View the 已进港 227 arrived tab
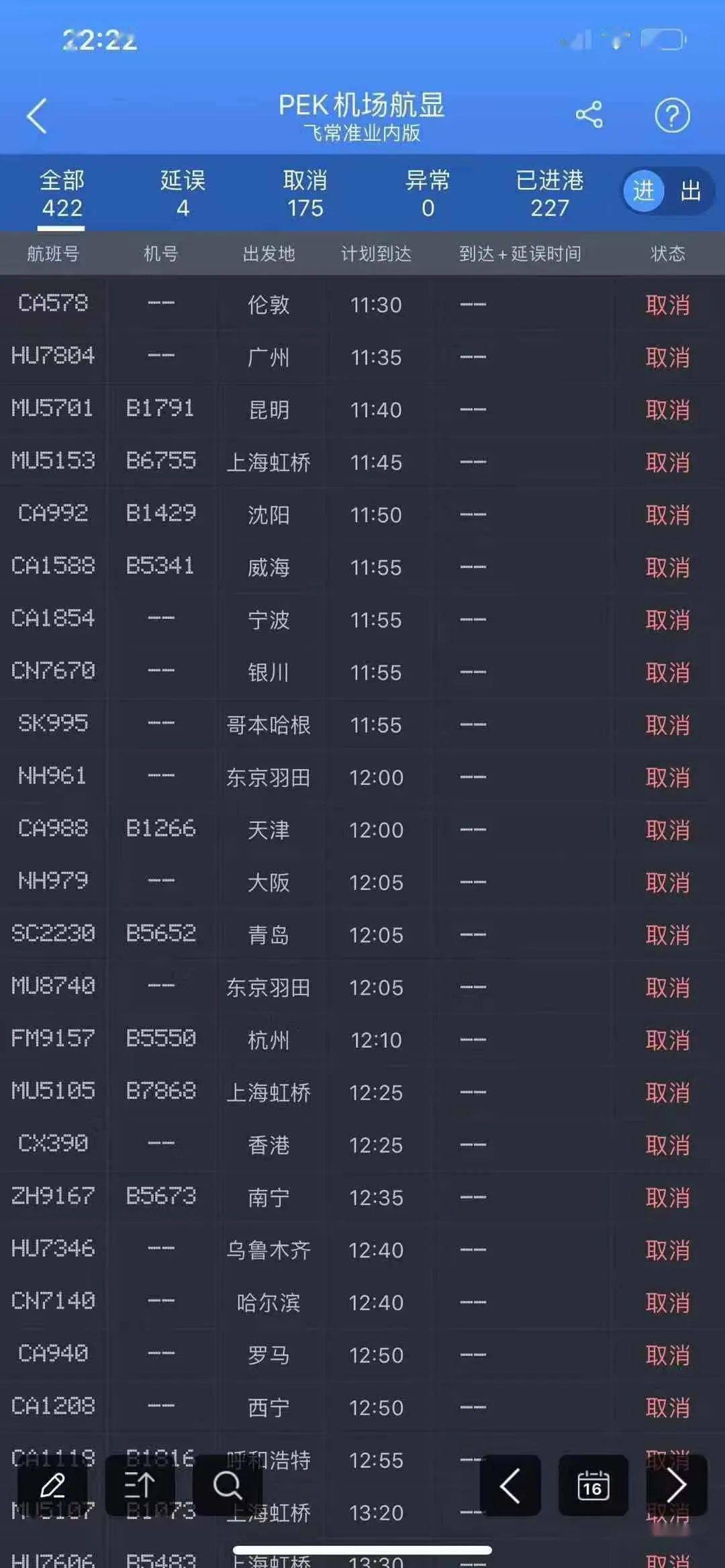The height and width of the screenshot is (1568, 725). [x=550, y=194]
